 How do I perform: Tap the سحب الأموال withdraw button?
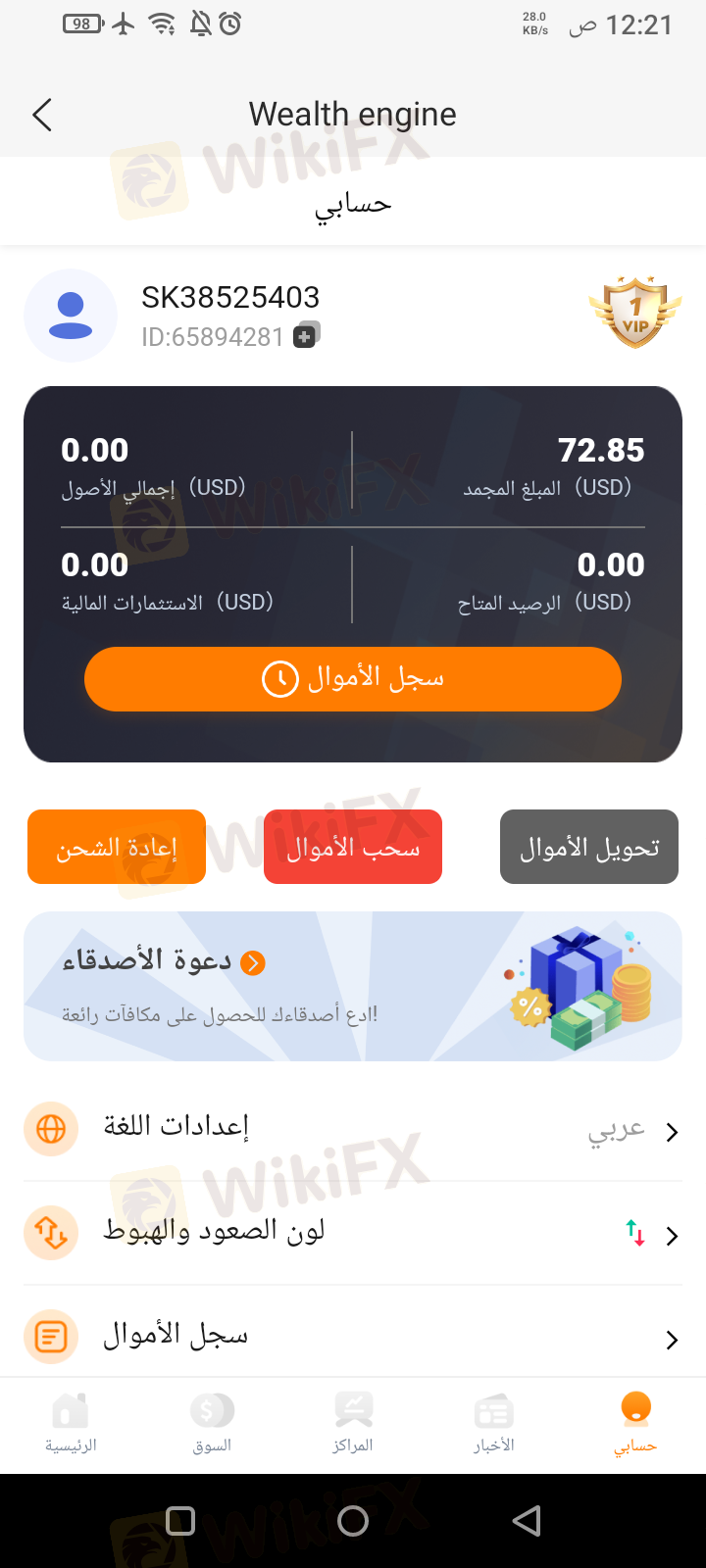pyautogui.click(x=353, y=847)
